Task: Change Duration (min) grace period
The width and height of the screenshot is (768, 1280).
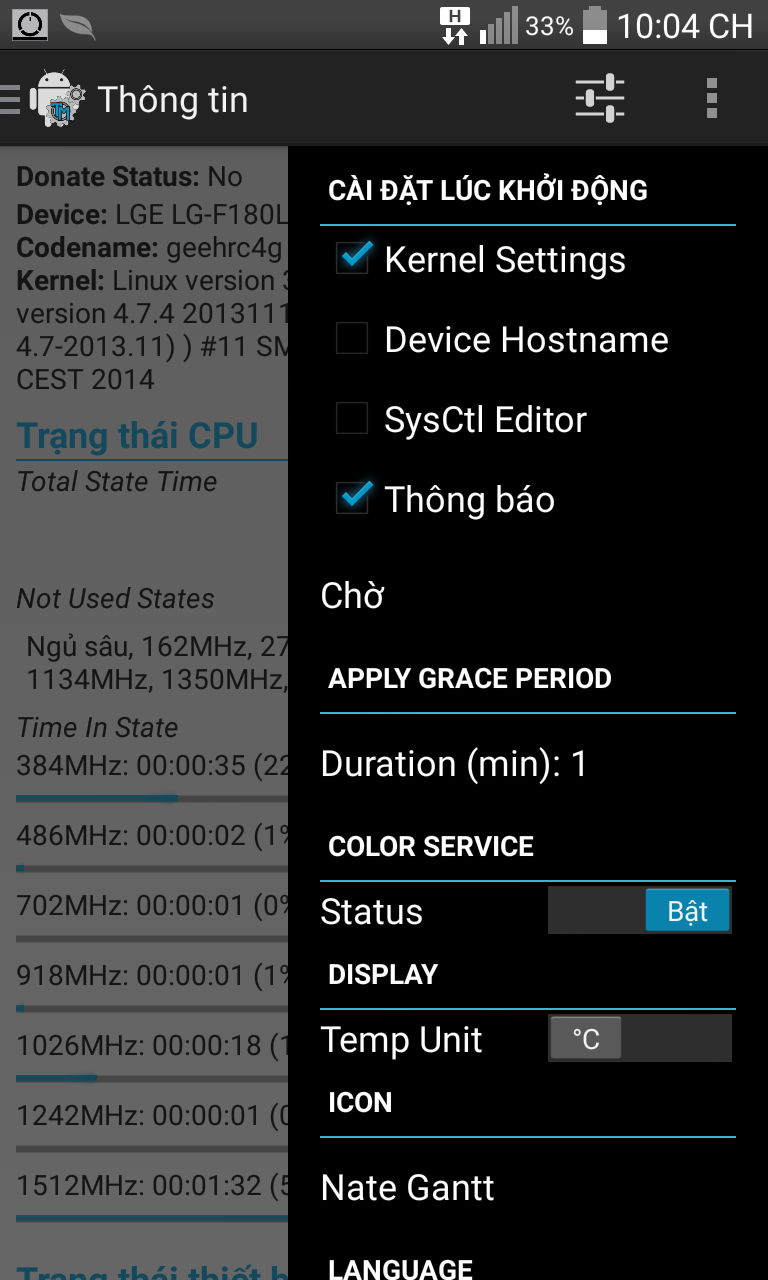Action: [x=528, y=764]
